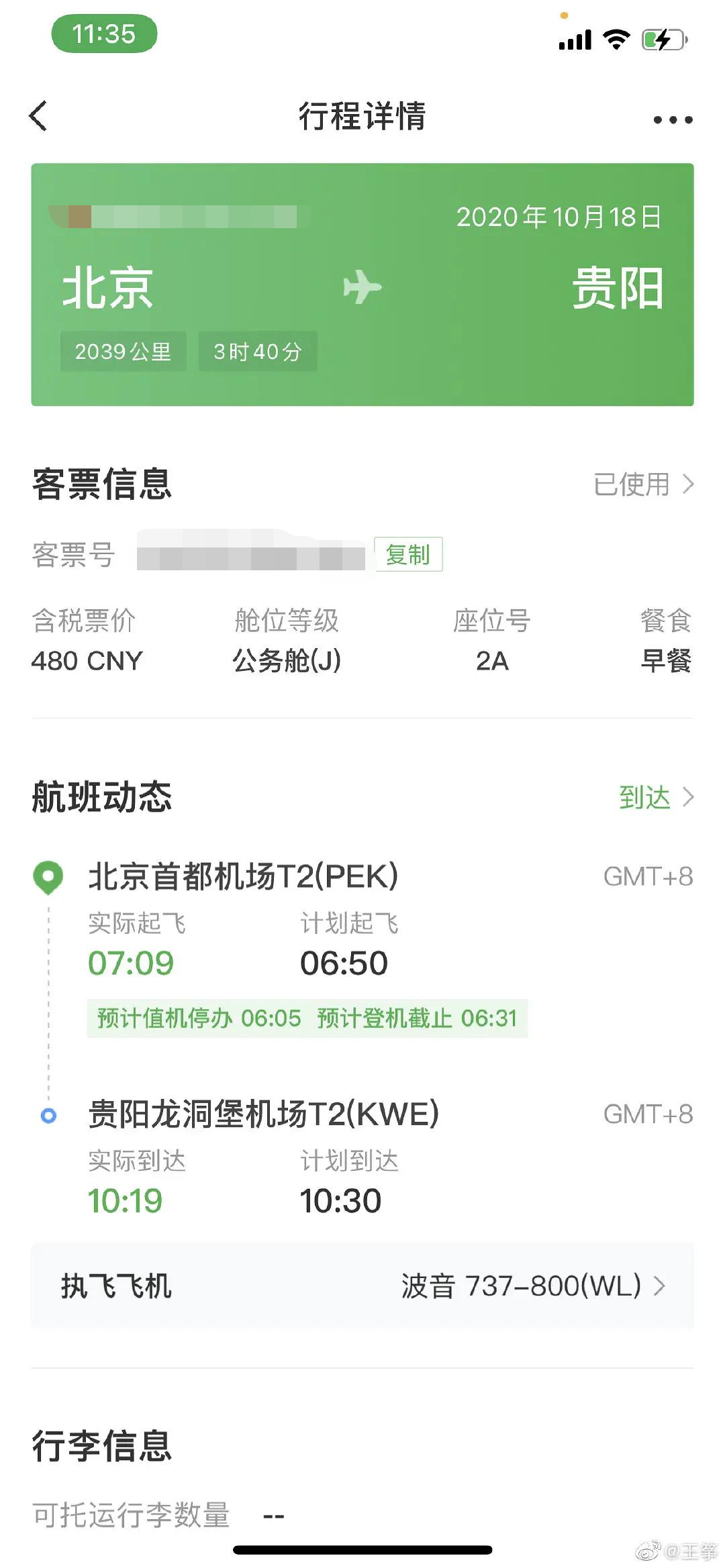Tap 复制 to copy the ticket number
725x1568 pixels.
408,554
